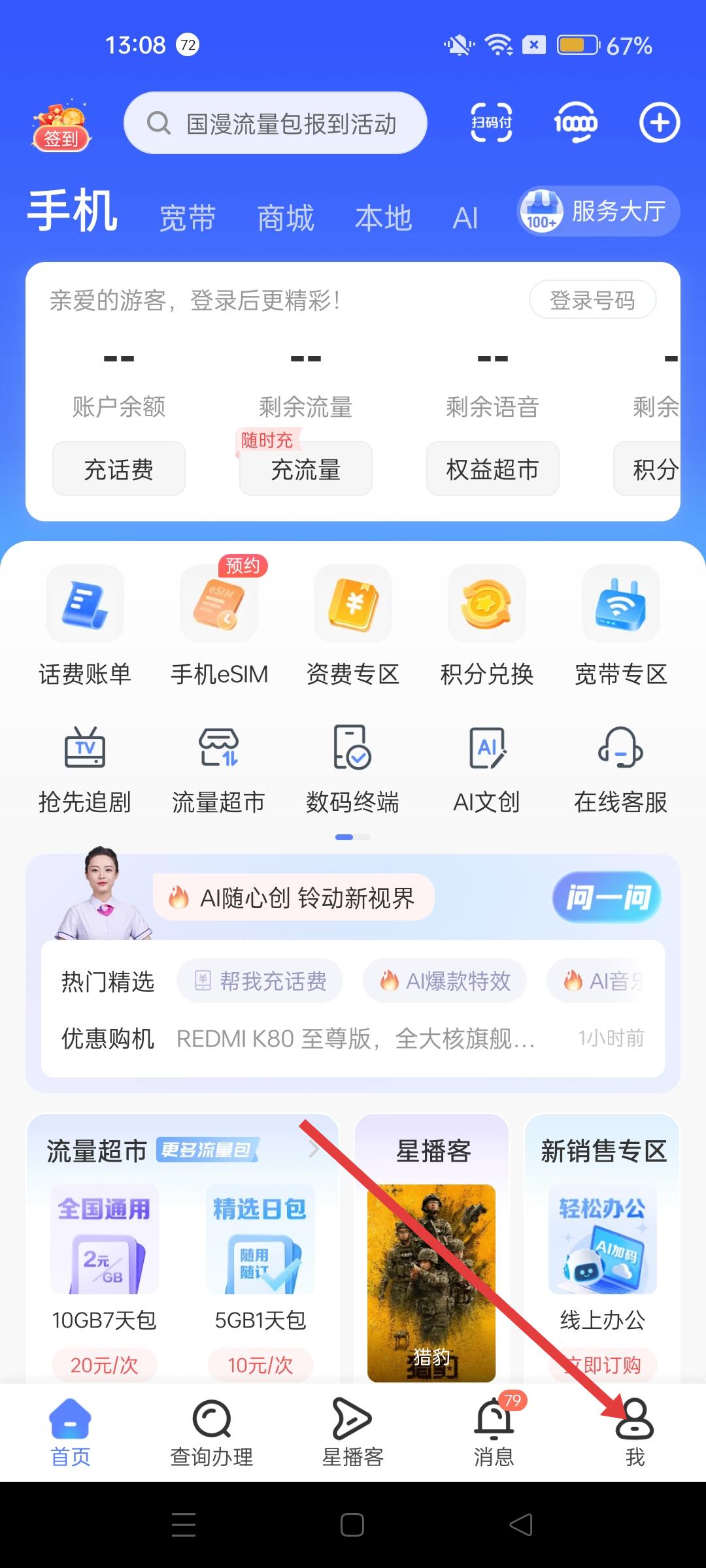Viewport: 706px width, 1568px height.
Task: Tap the 问一问 AI assistant button
Action: [x=607, y=897]
